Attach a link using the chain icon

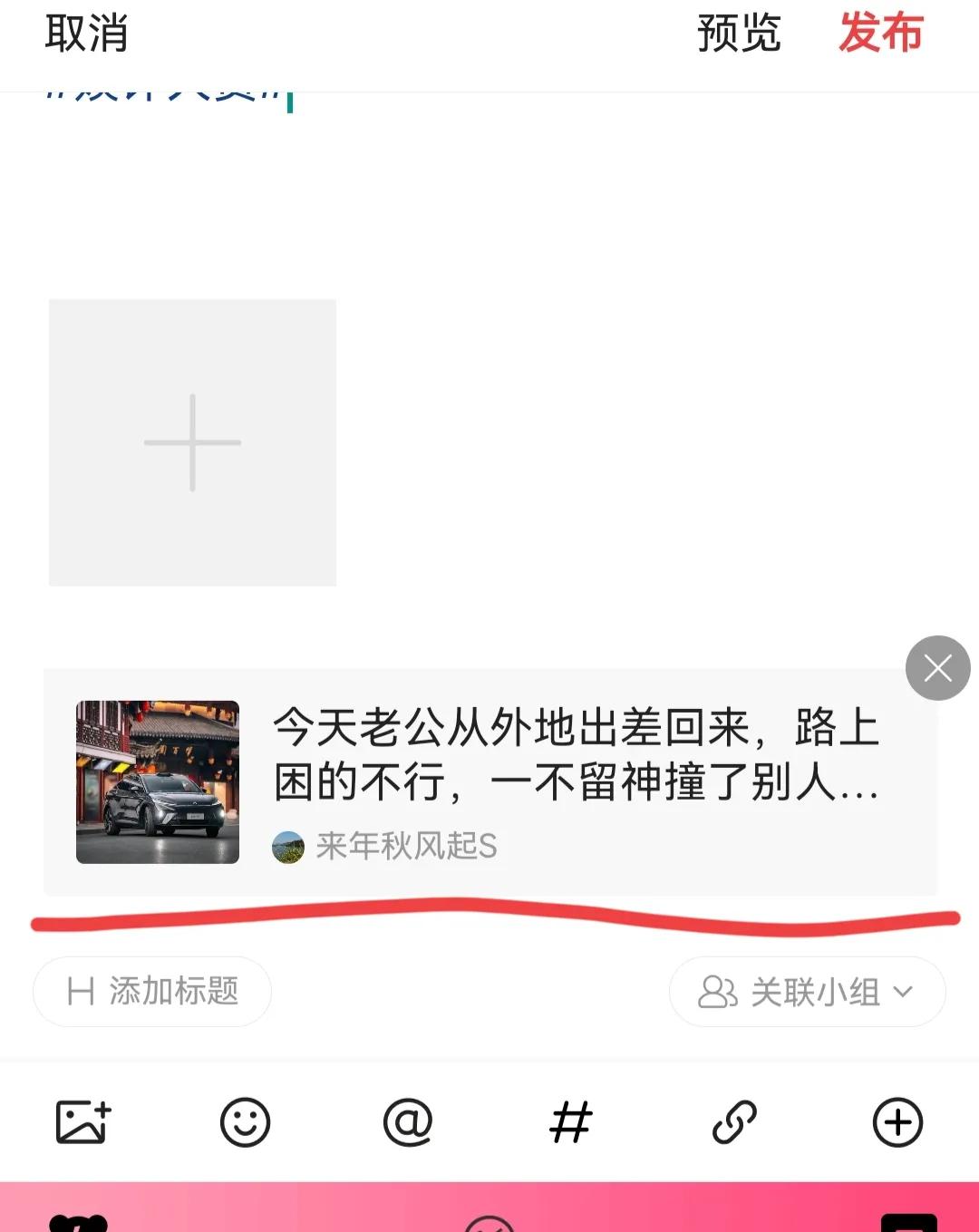734,1122
